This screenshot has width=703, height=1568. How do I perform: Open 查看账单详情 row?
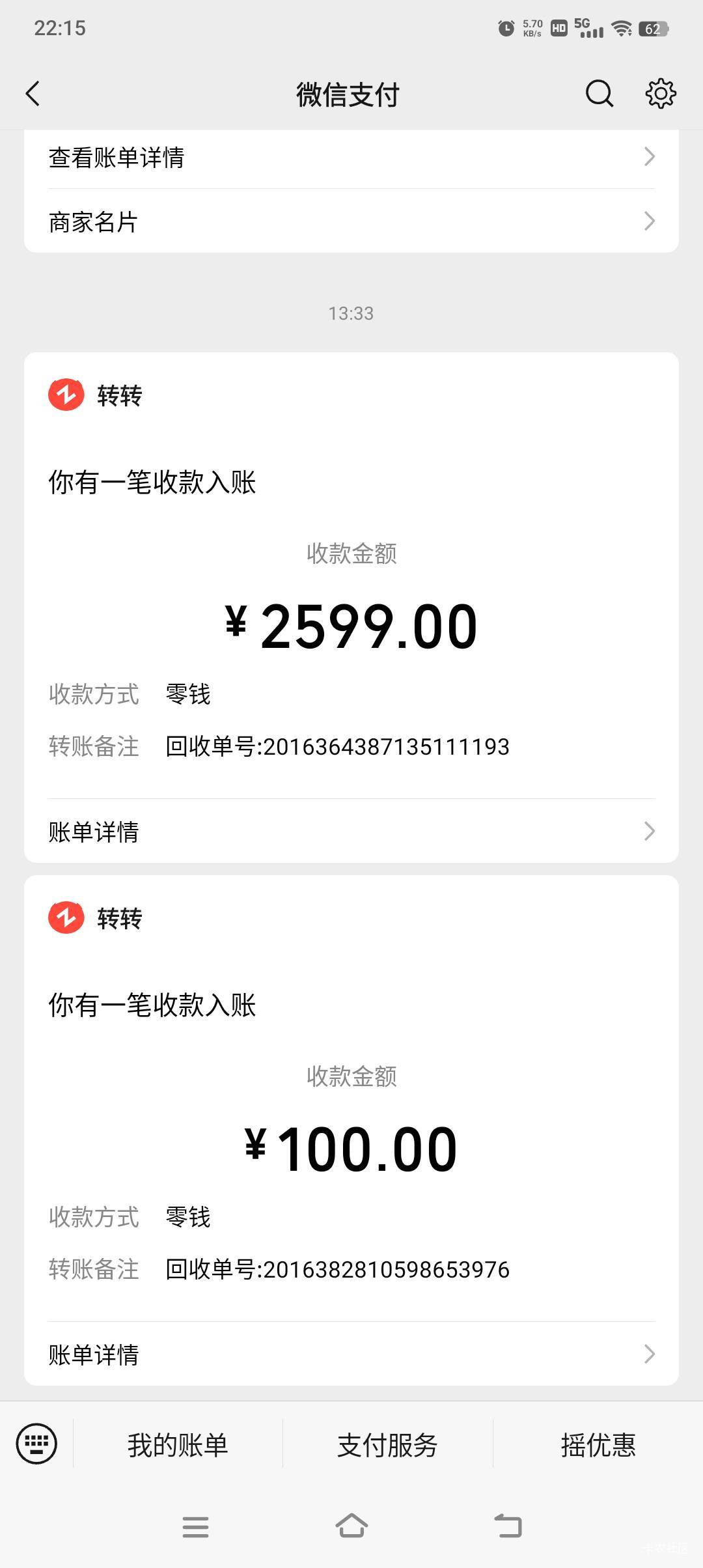tap(351, 158)
